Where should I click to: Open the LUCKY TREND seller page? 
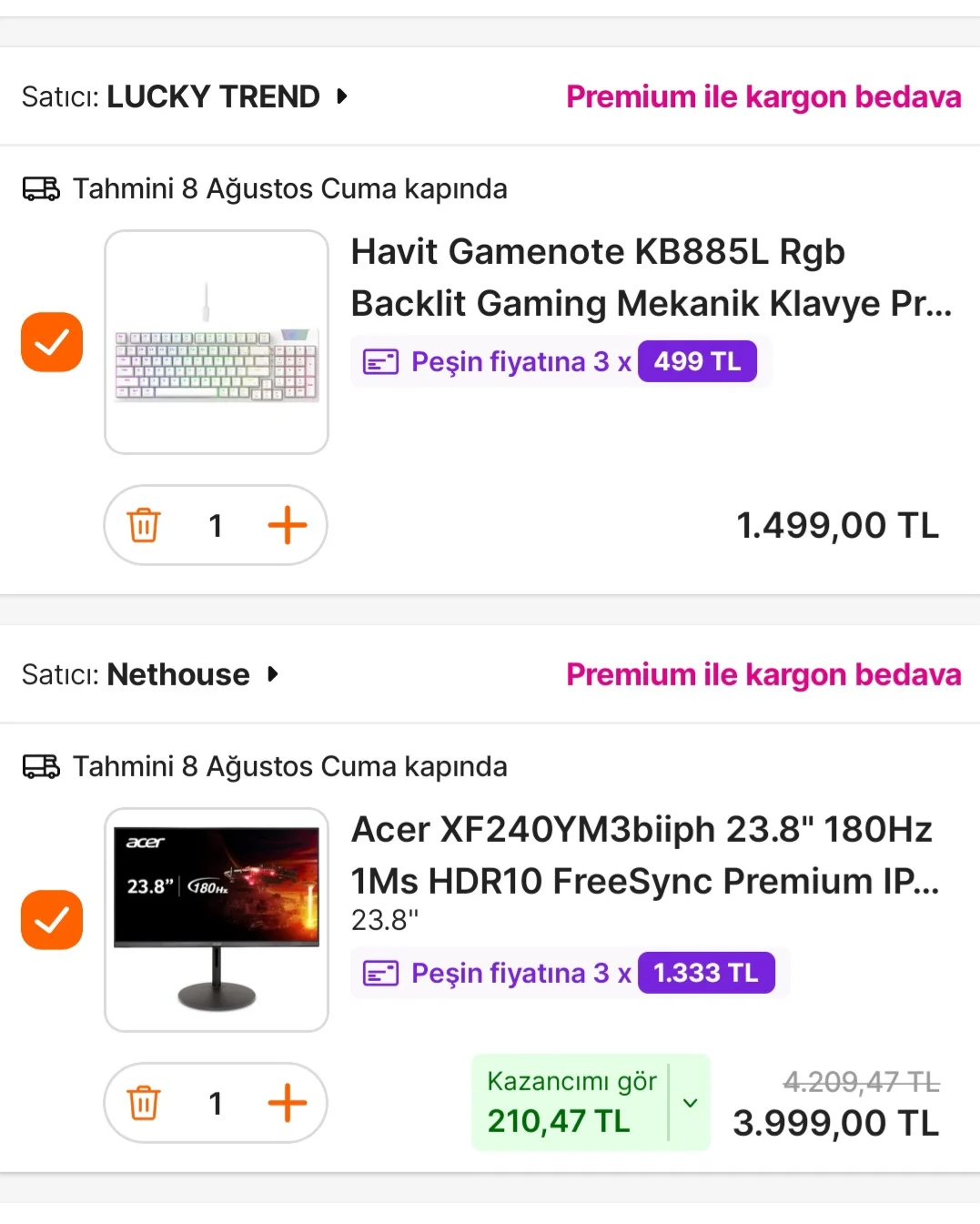click(x=213, y=96)
